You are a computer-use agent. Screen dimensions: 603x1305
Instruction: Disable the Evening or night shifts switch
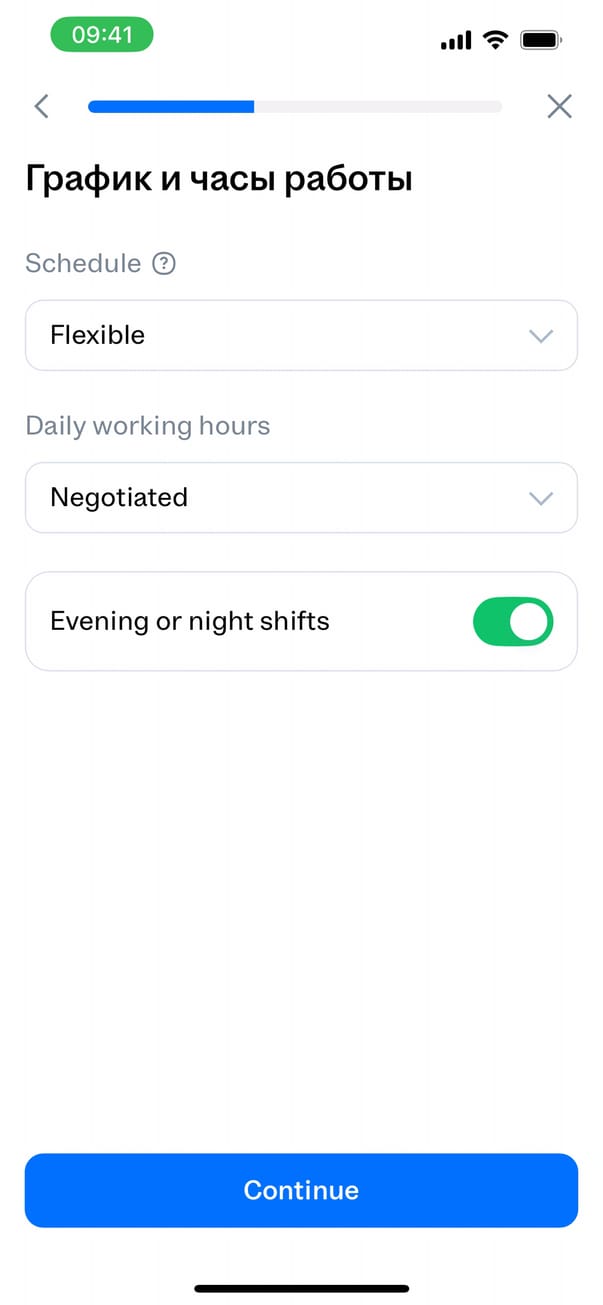[x=512, y=621]
